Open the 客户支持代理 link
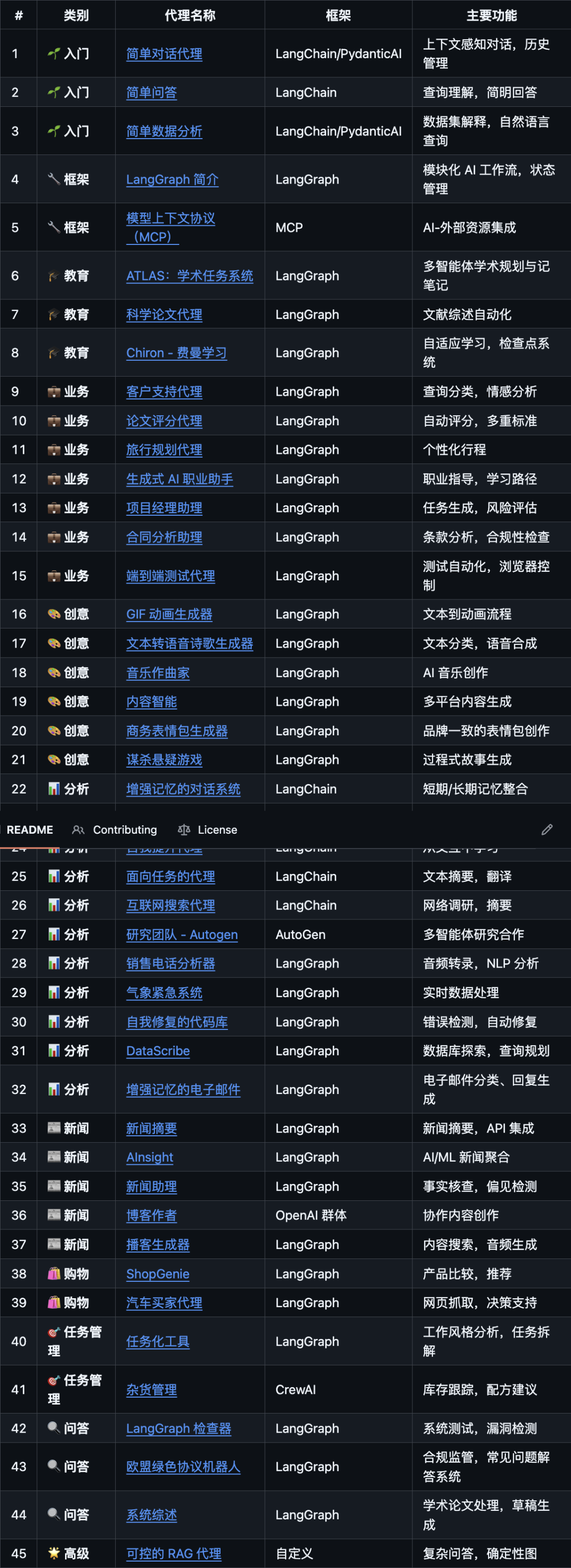571x1568 pixels. [x=164, y=391]
